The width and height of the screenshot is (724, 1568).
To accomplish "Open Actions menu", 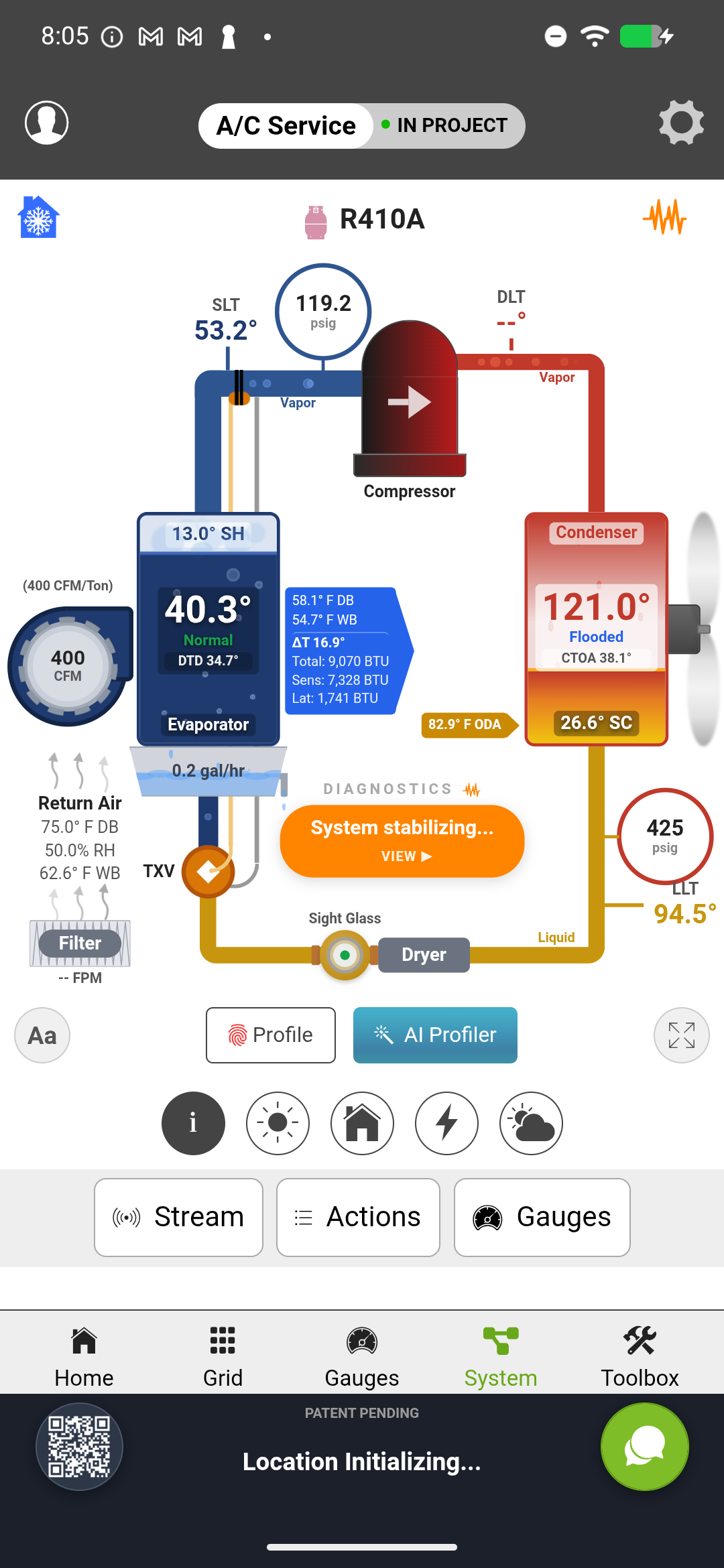I will [x=358, y=1218].
